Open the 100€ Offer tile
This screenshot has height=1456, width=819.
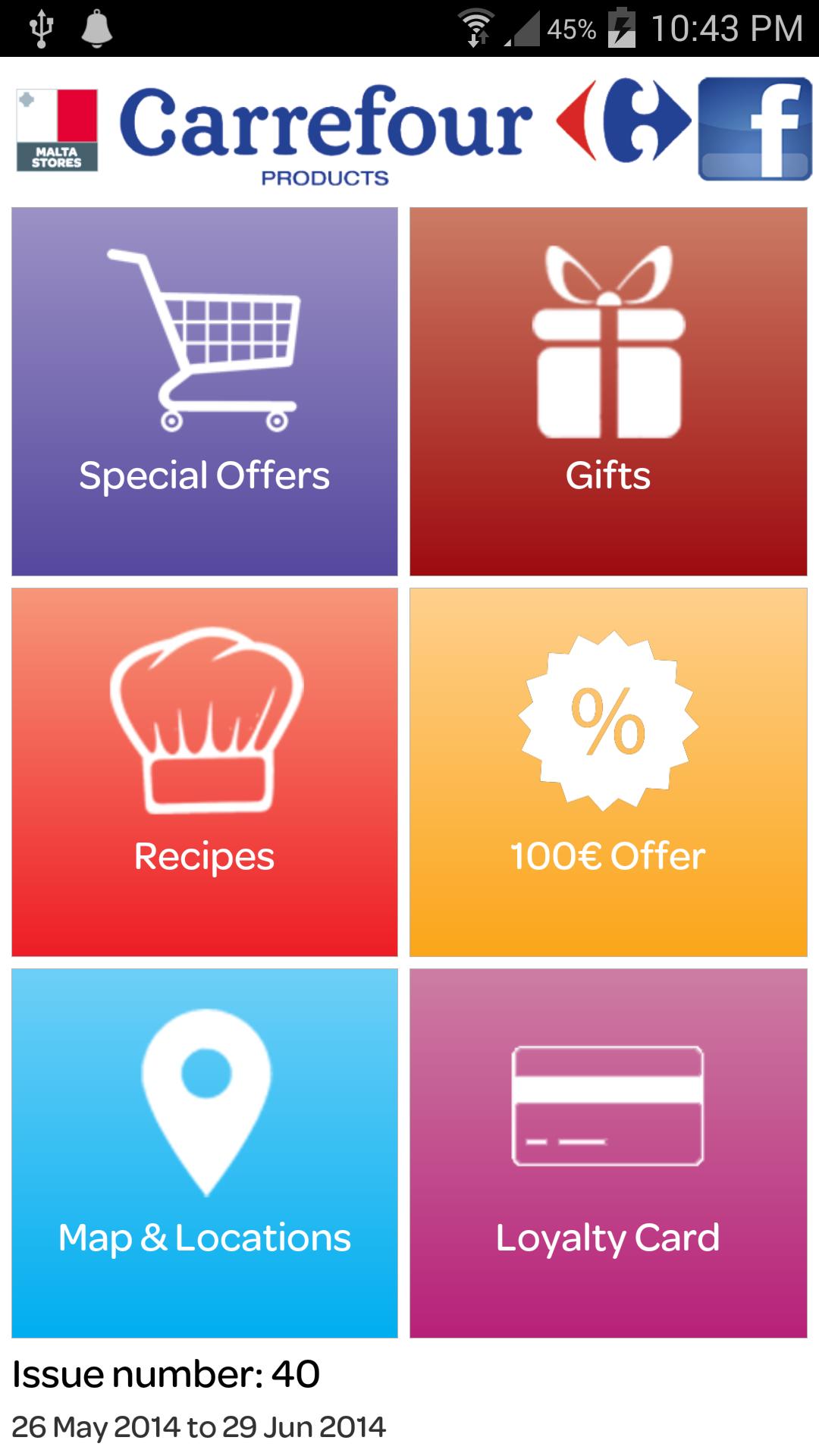coord(608,772)
